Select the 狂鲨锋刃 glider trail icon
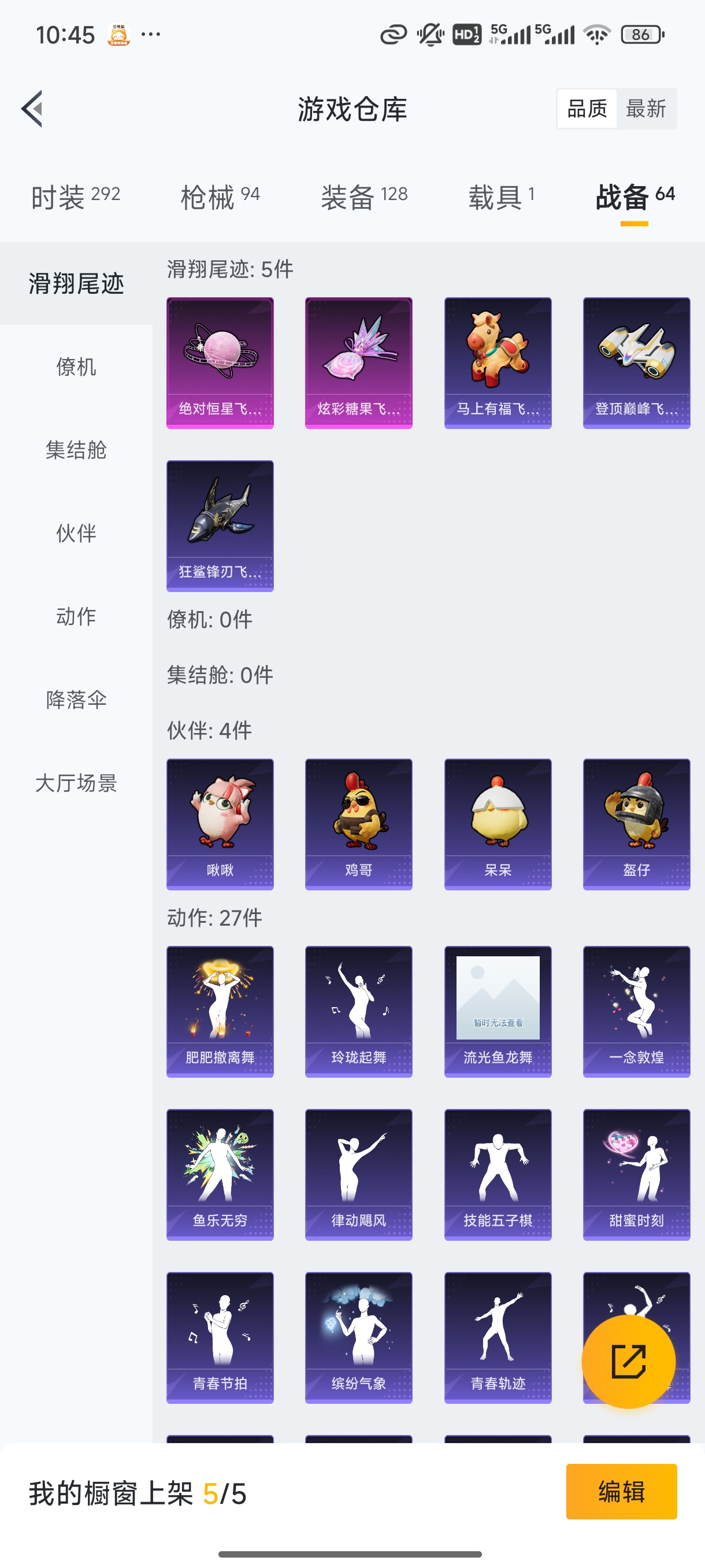 [x=219, y=527]
